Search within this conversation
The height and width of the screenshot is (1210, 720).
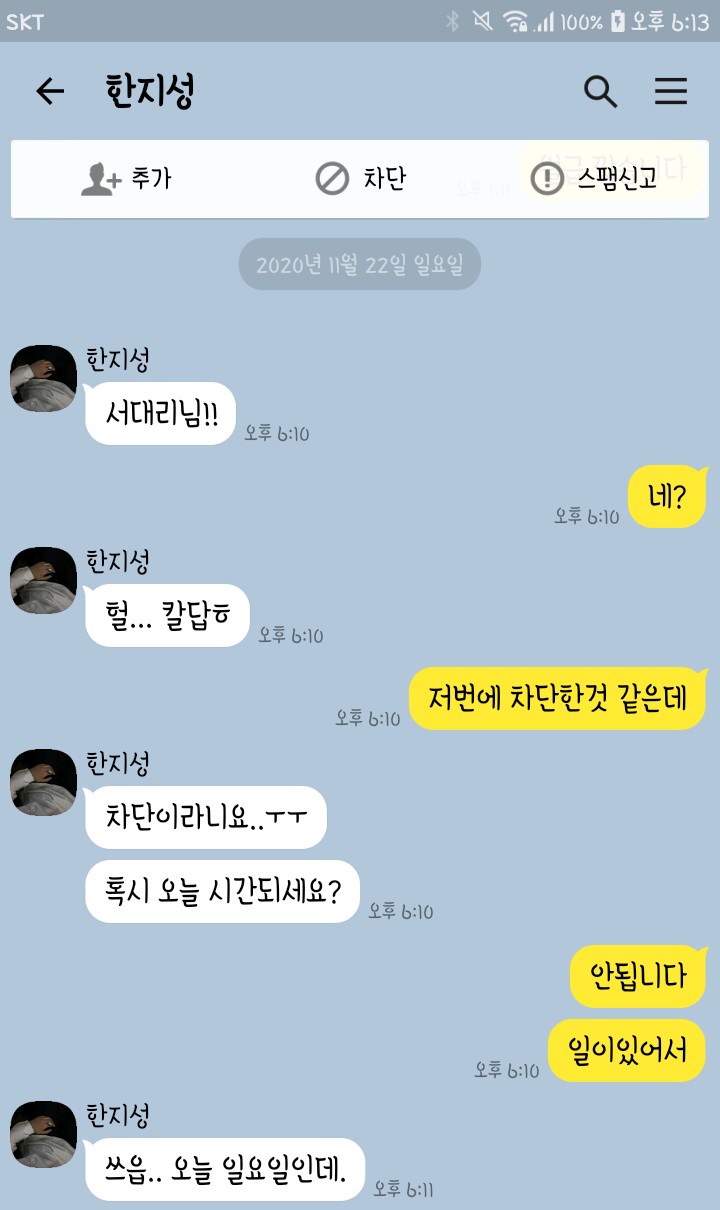(x=600, y=92)
